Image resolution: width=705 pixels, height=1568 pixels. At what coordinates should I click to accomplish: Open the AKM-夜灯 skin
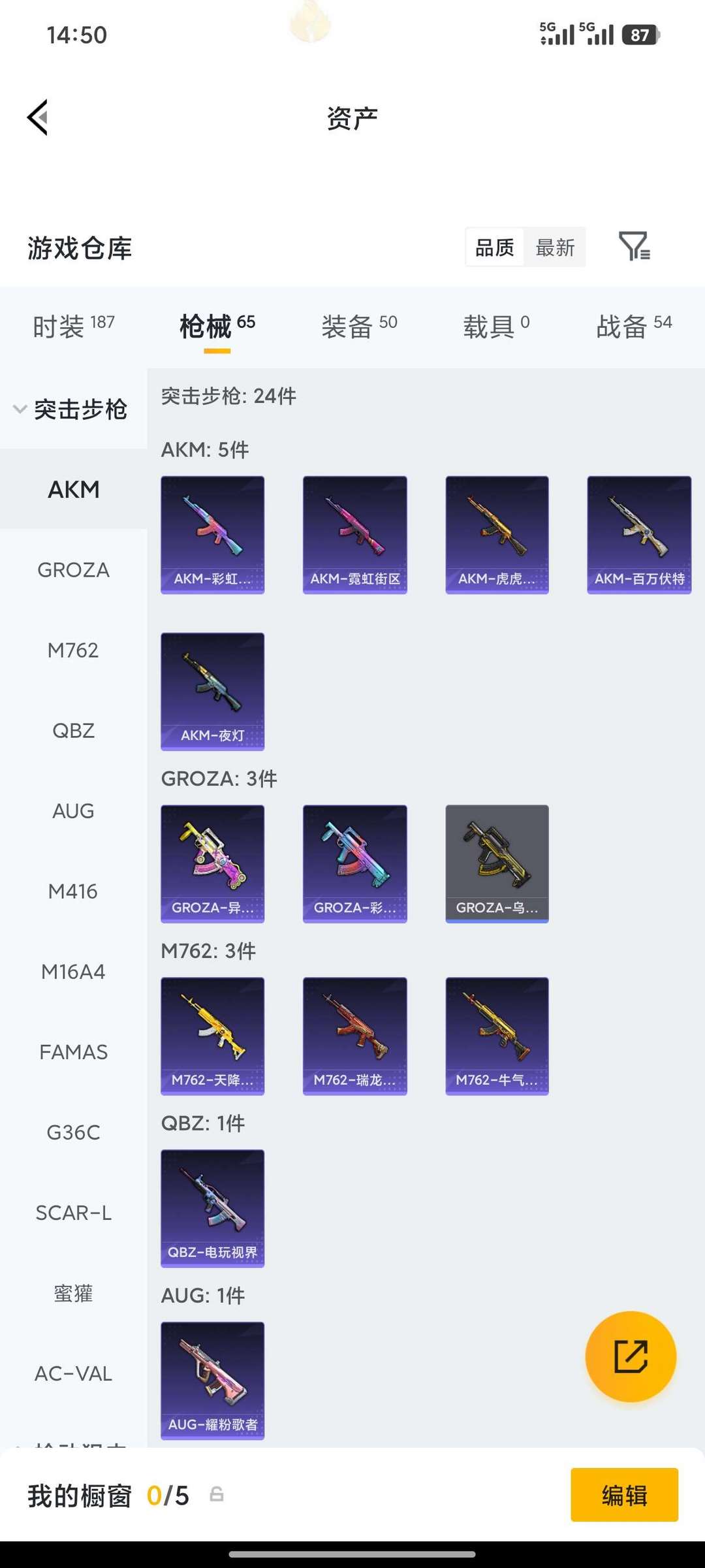tap(212, 691)
